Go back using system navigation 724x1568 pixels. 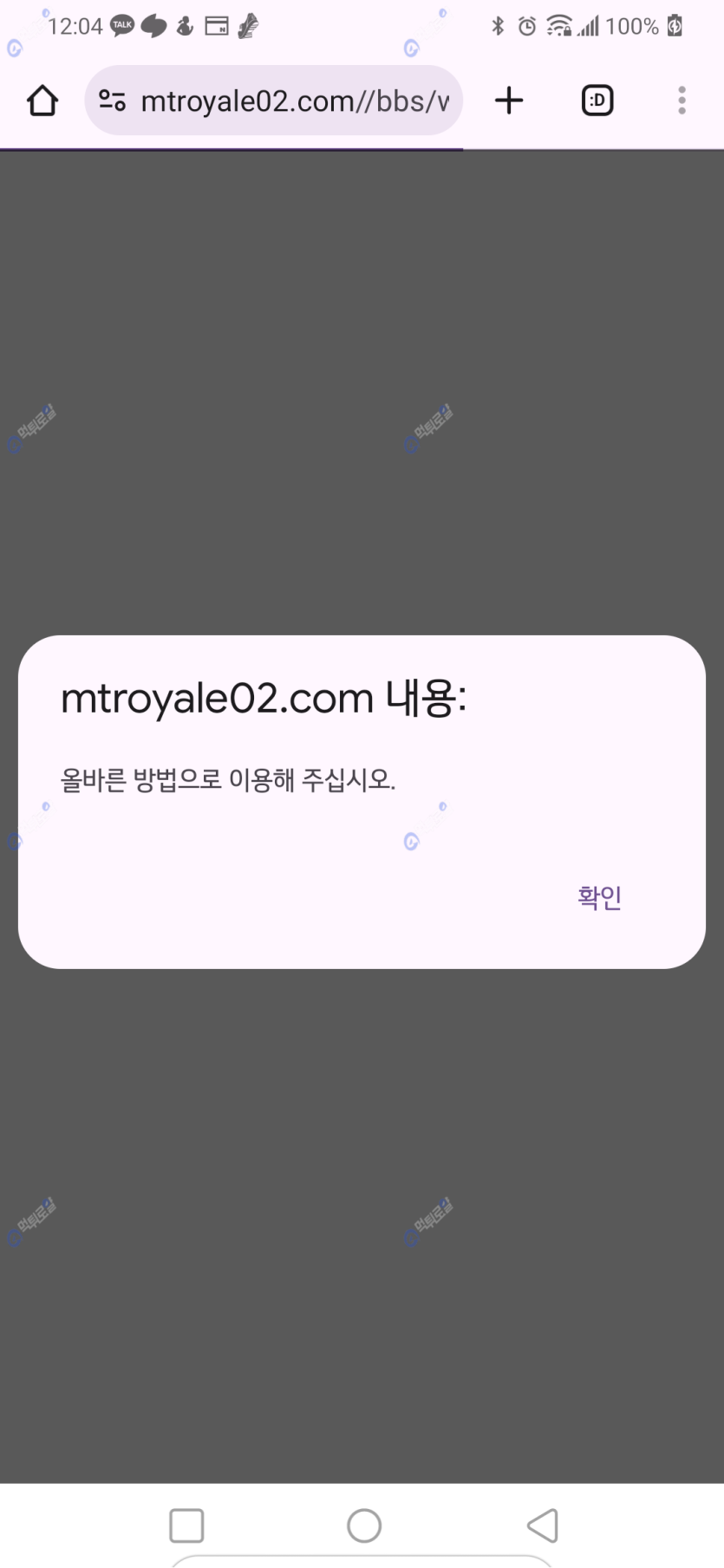click(543, 1526)
